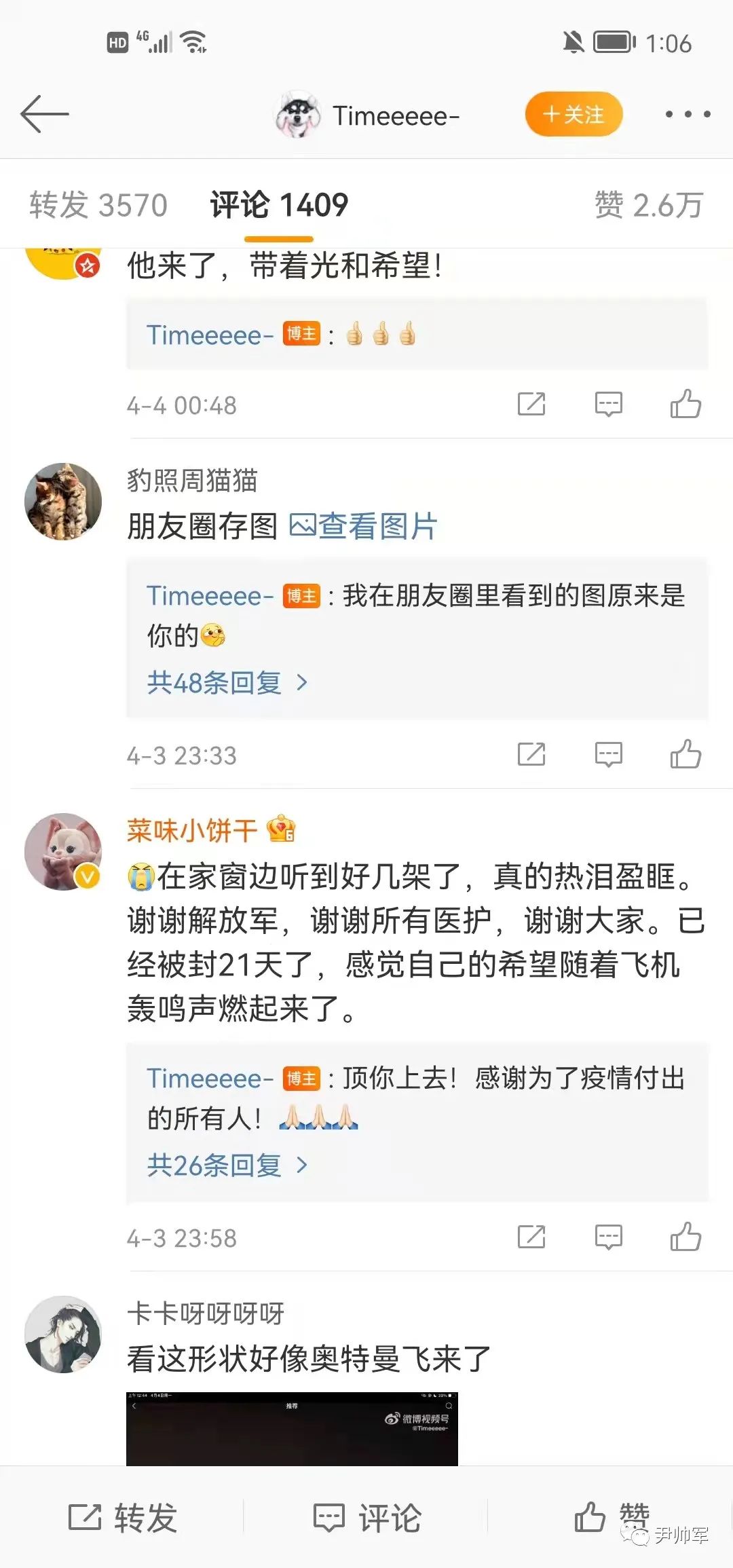Expand the 共26条回复 replies
Viewport: 733px width, 1568px height.
tap(227, 1165)
